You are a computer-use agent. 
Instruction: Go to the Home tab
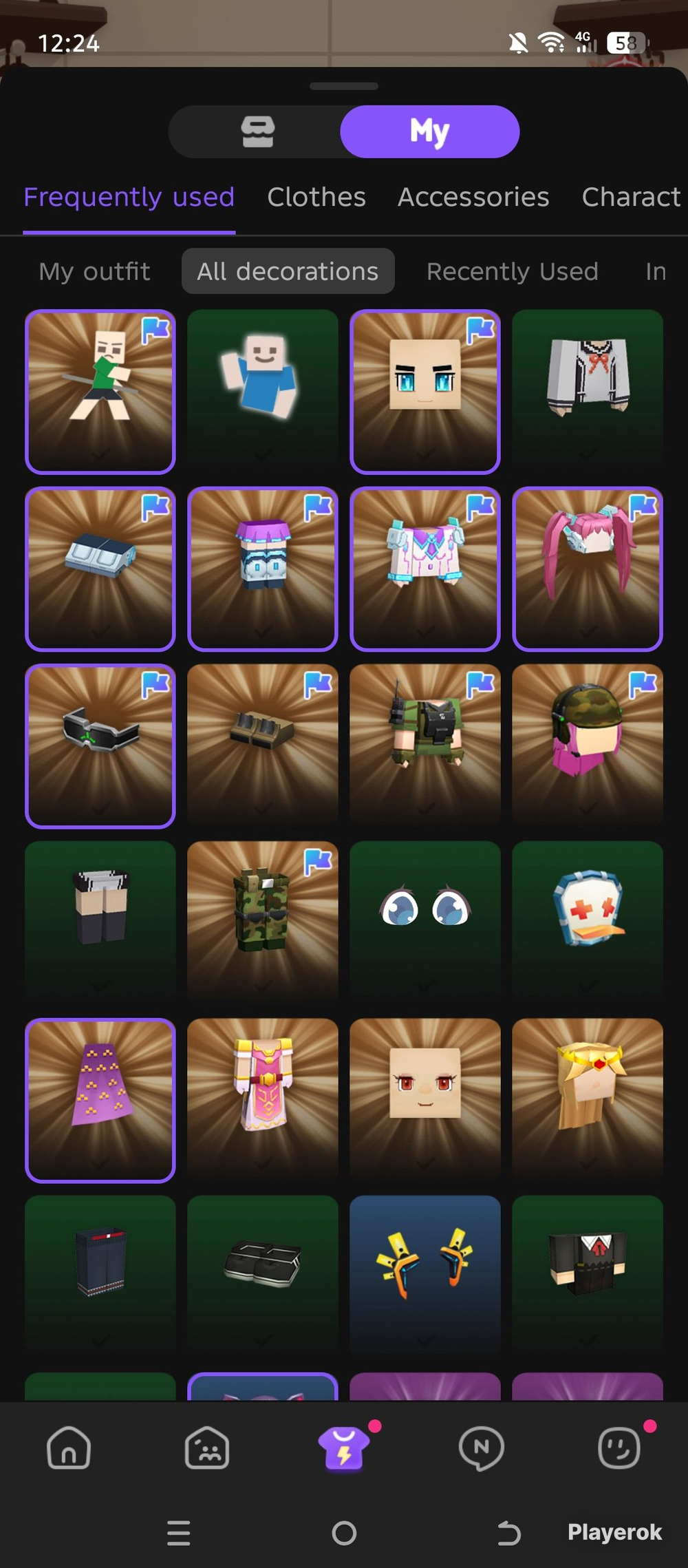coord(69,1447)
